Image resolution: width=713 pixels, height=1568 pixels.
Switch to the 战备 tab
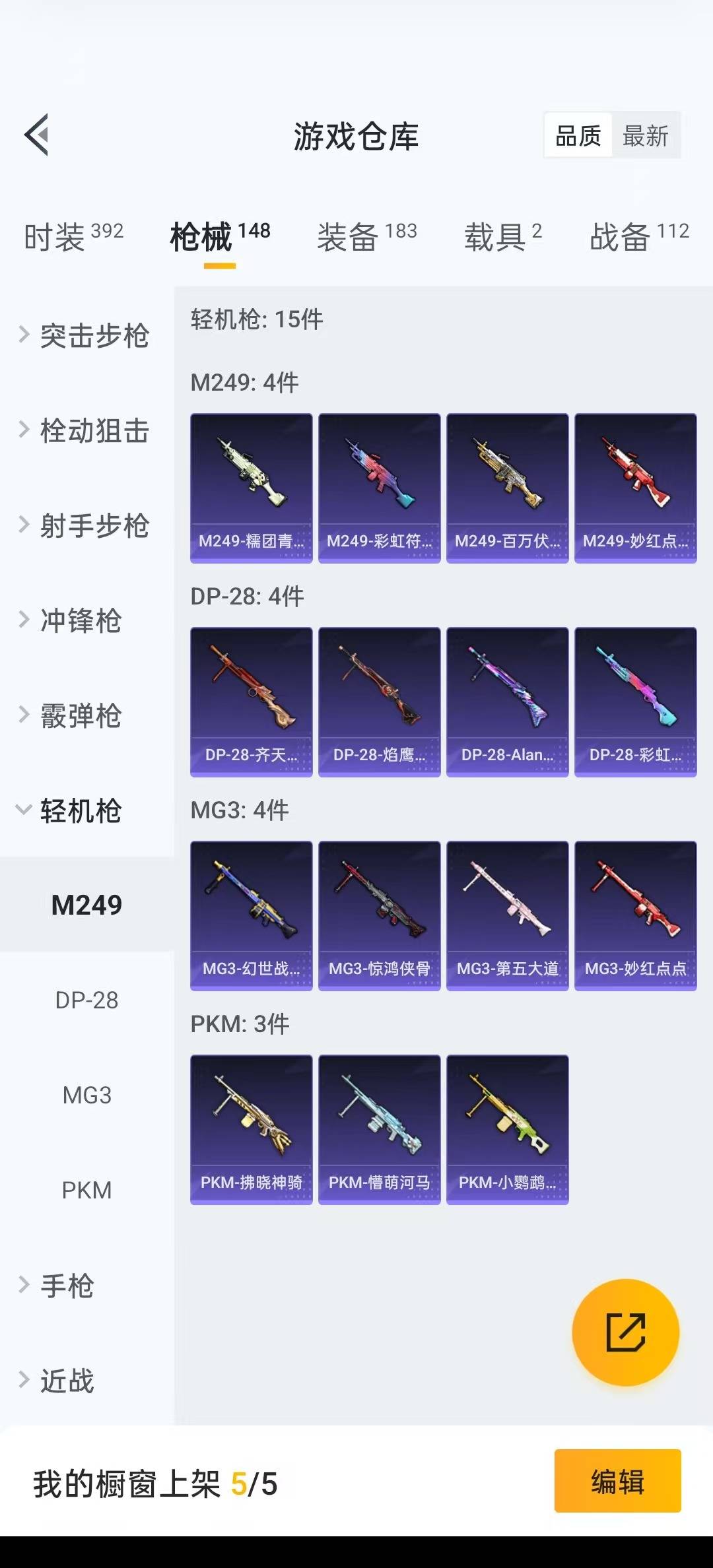pos(639,236)
